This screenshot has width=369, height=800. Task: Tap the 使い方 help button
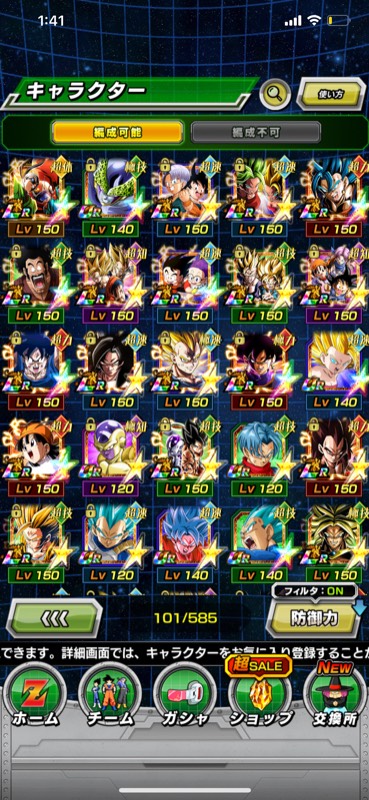[330, 94]
